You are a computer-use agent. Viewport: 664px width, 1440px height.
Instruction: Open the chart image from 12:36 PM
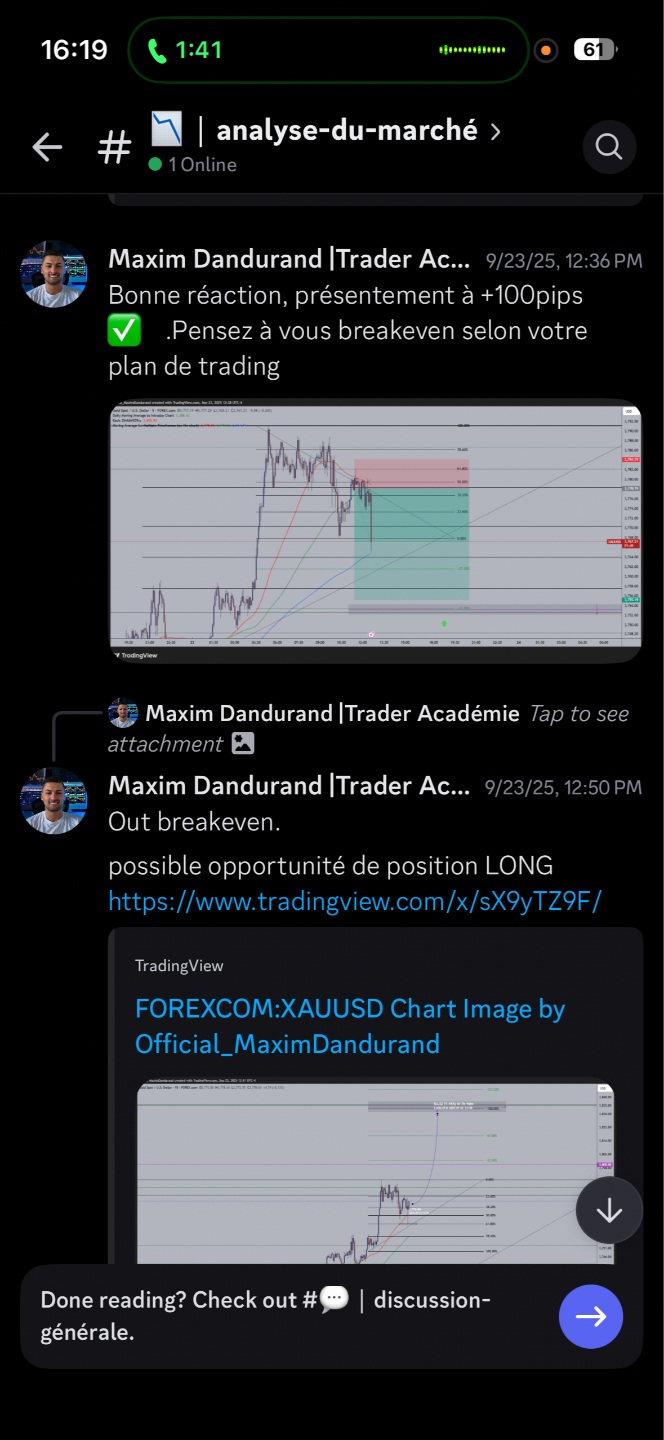pos(375,530)
